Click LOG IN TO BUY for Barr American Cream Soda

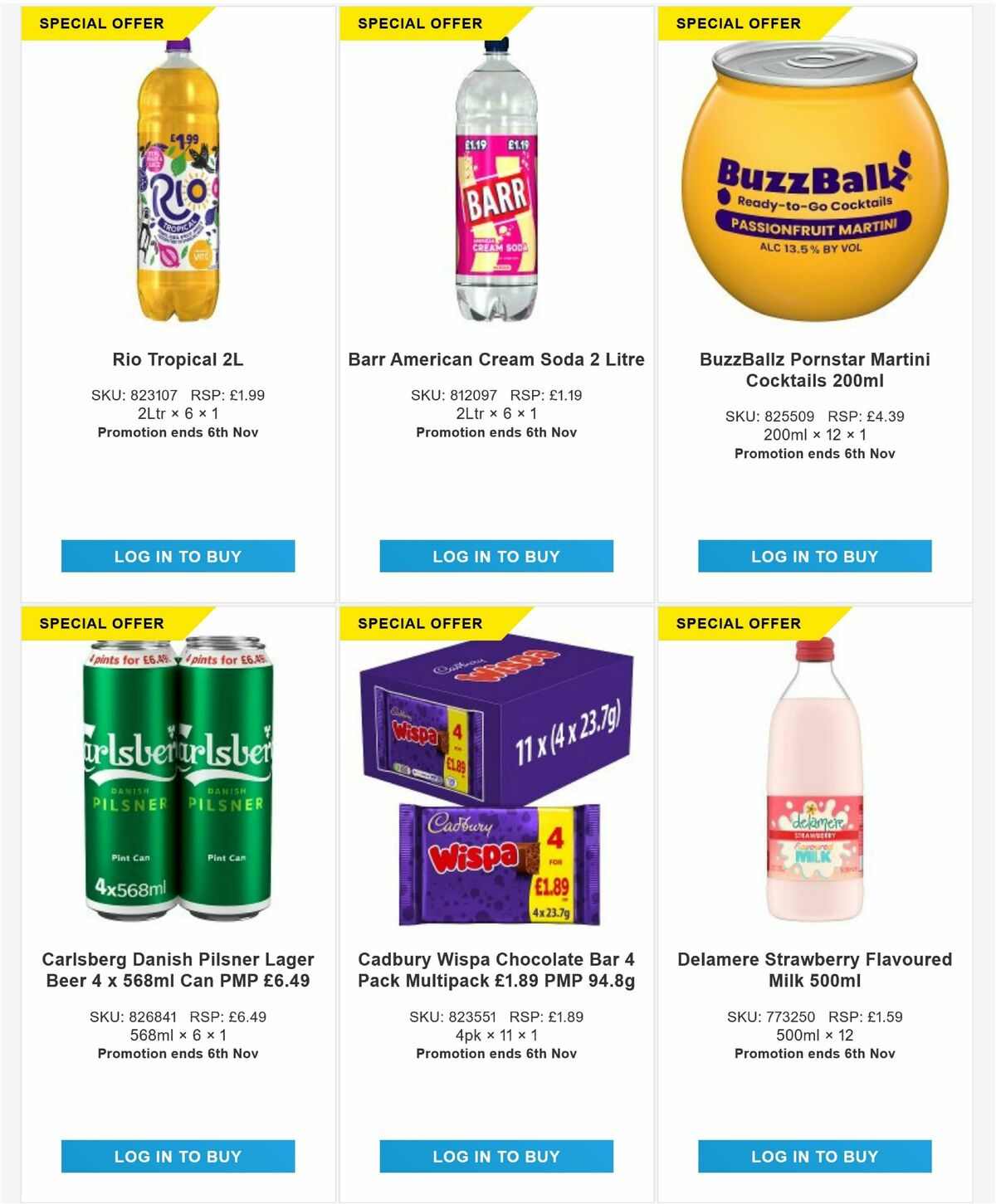496,557
